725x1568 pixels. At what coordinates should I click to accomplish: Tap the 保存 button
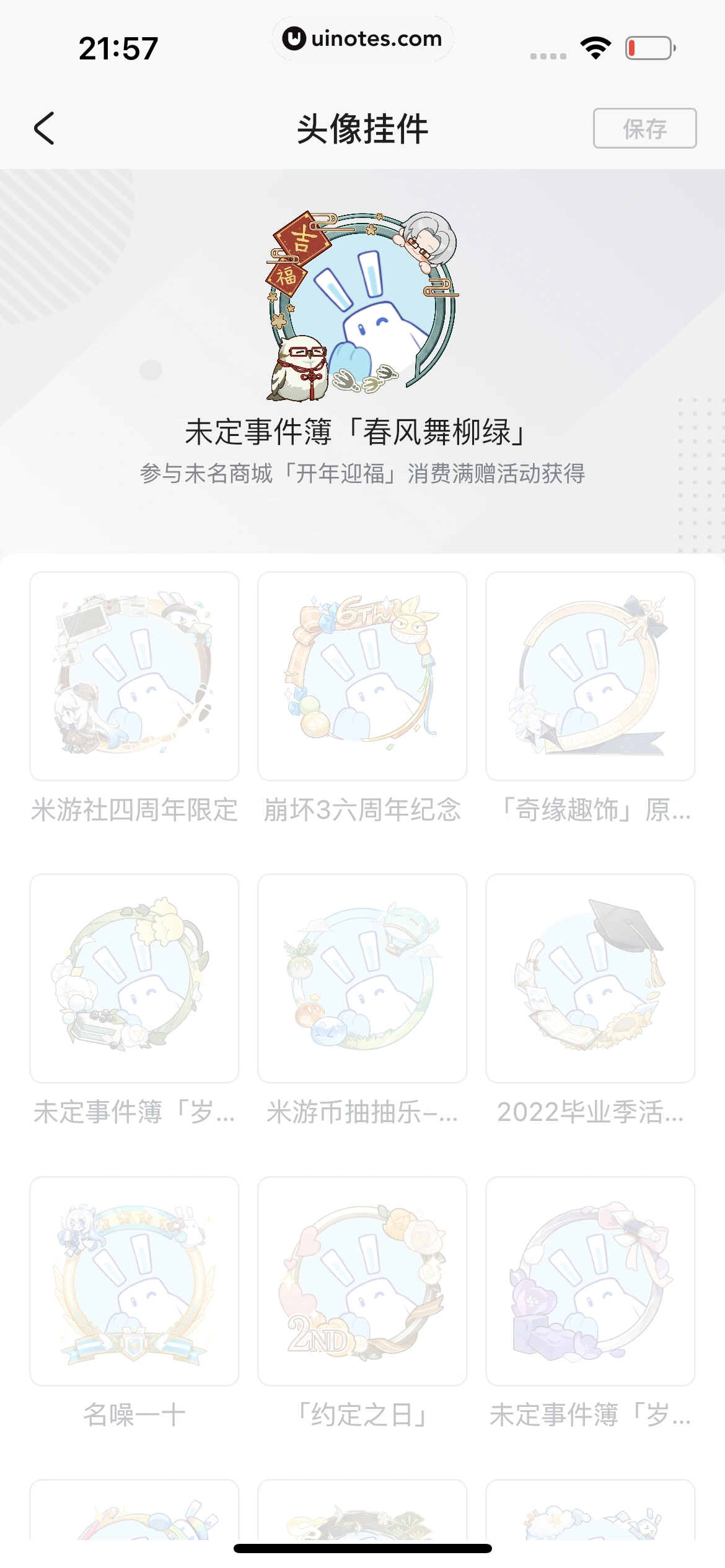click(644, 128)
